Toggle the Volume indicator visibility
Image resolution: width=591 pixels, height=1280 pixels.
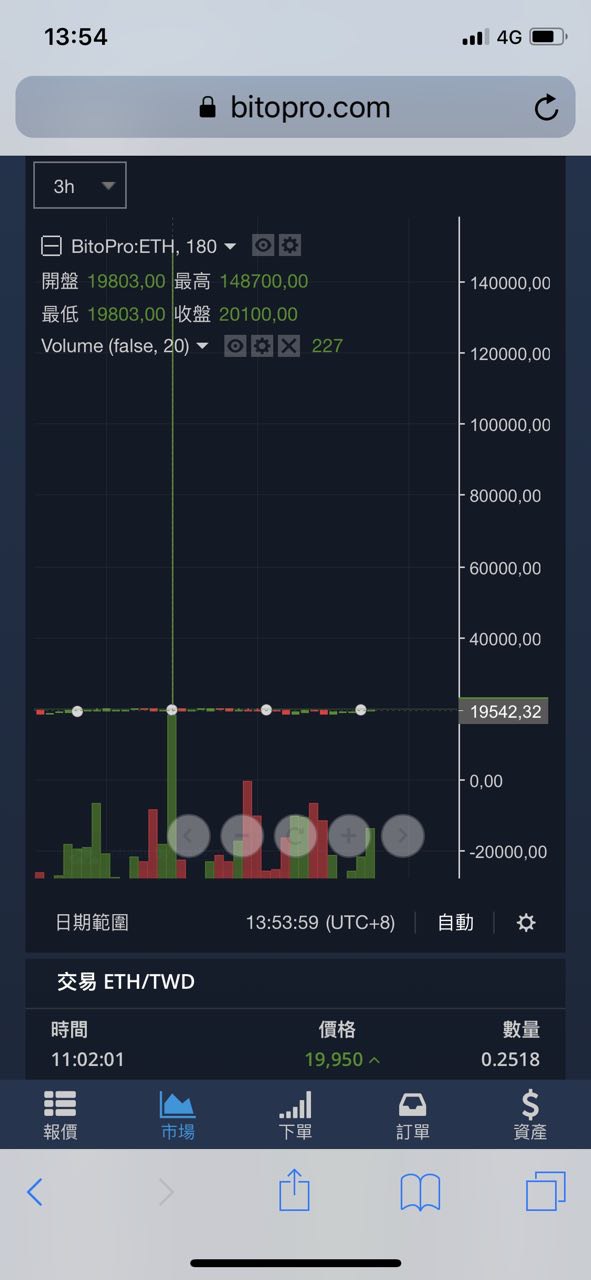pos(235,346)
